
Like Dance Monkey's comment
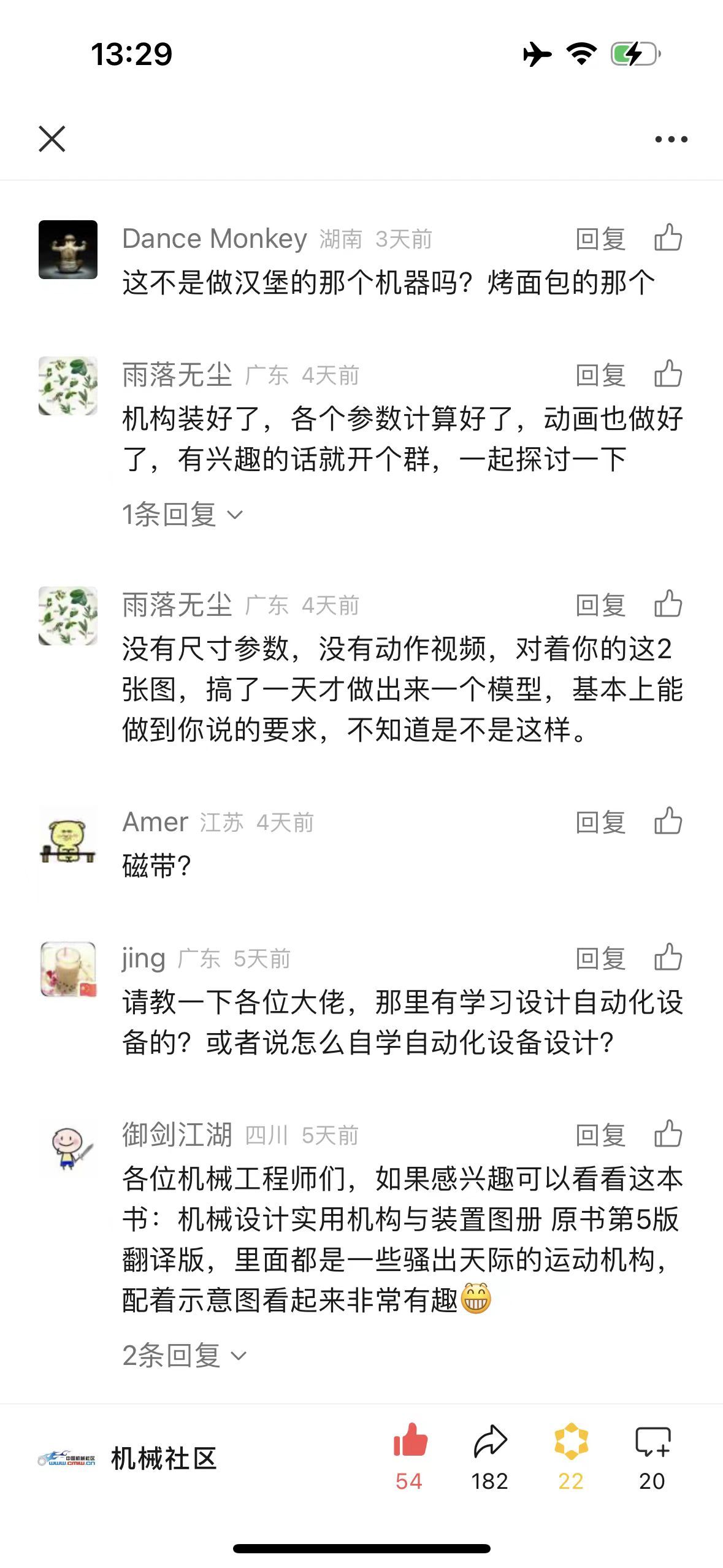point(668,237)
